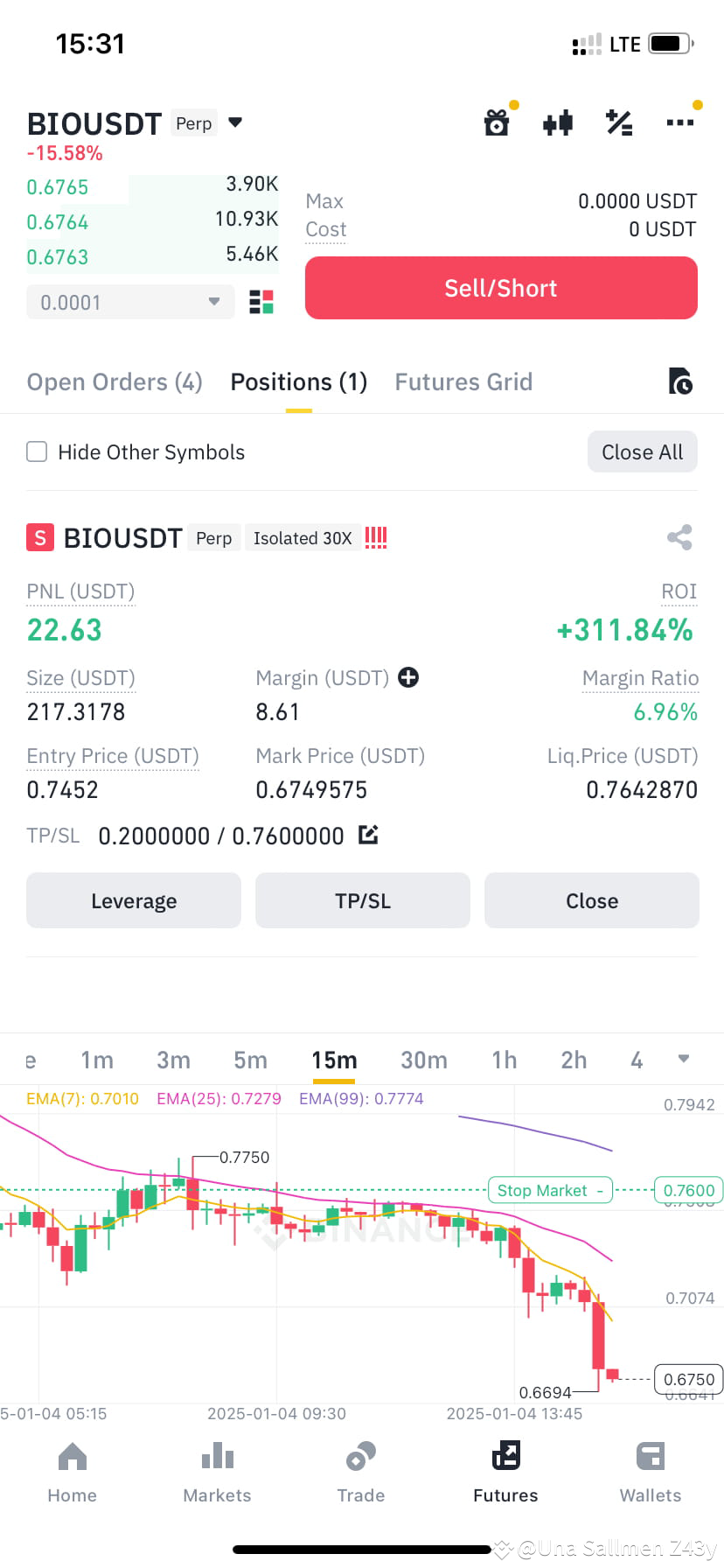Screen dimensions: 724x1568
Task: Tap the Sell/Short button
Action: [x=500, y=288]
